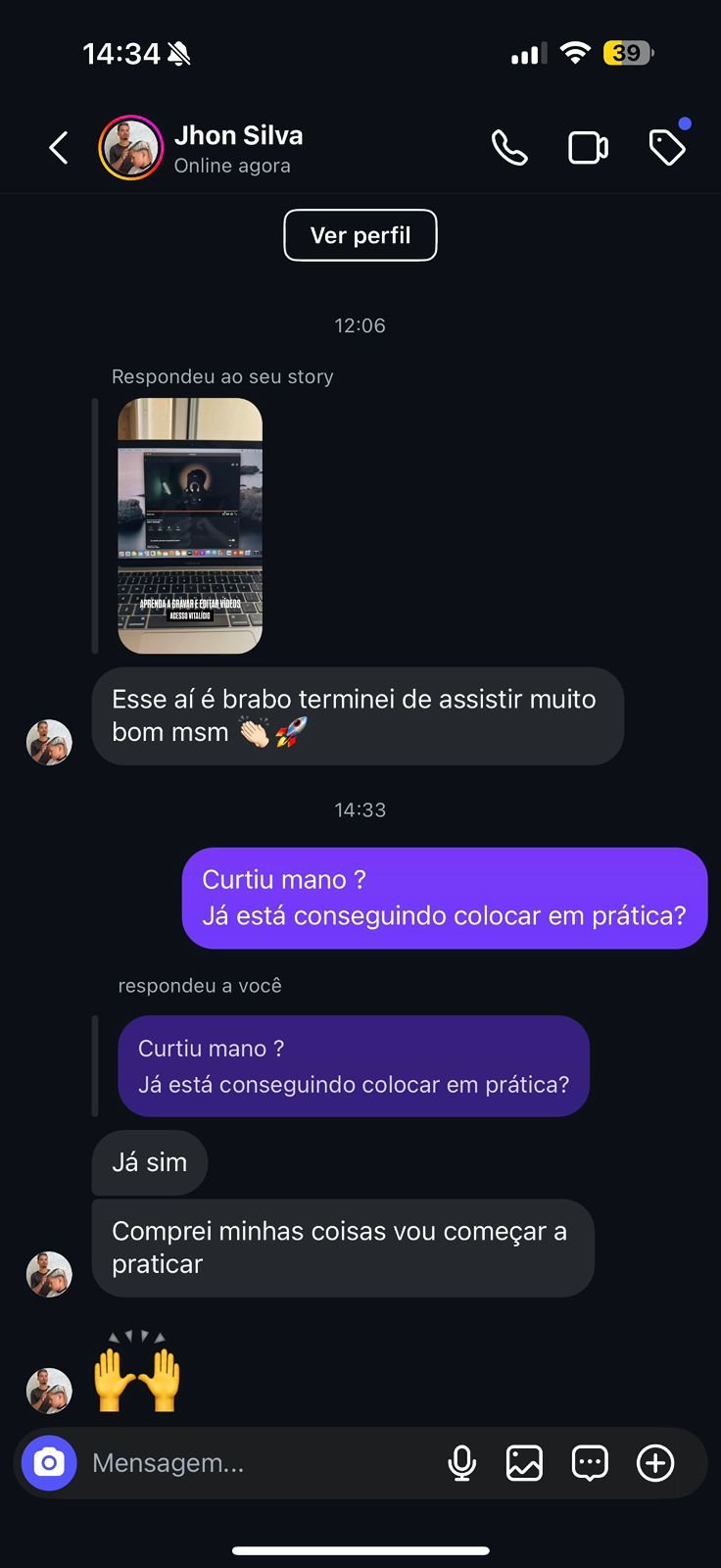Open Jhon Silva's story from header avatar
Screen dimensions: 721x1568
pyautogui.click(x=130, y=148)
